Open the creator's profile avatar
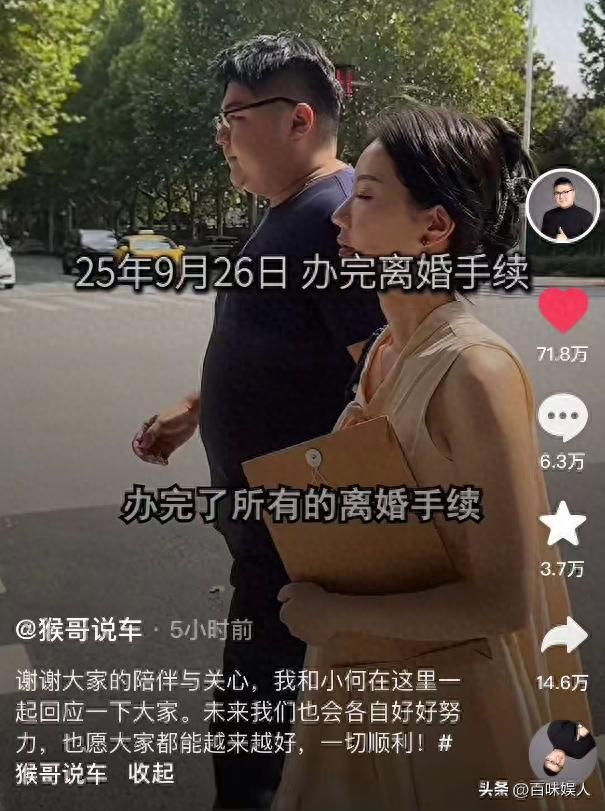 pos(562,206)
